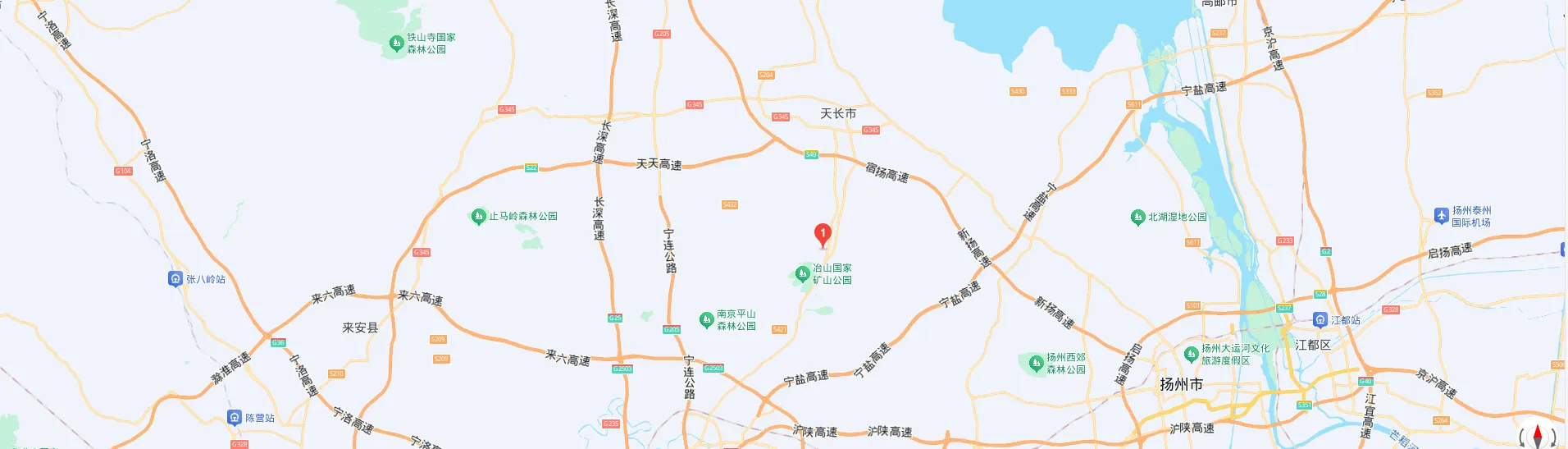Tap the red location marker numbered 1

823,235
